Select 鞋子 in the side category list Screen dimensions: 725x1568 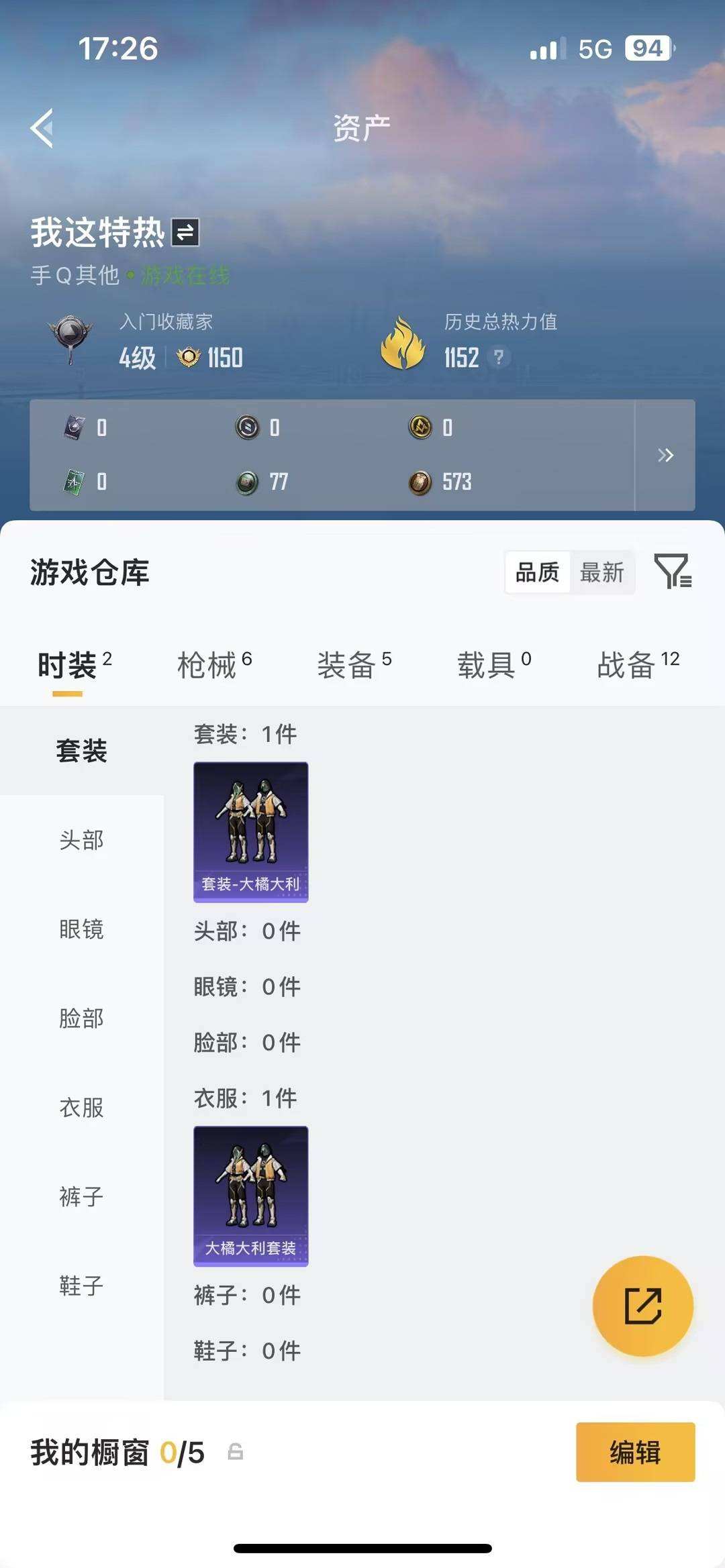click(81, 1286)
